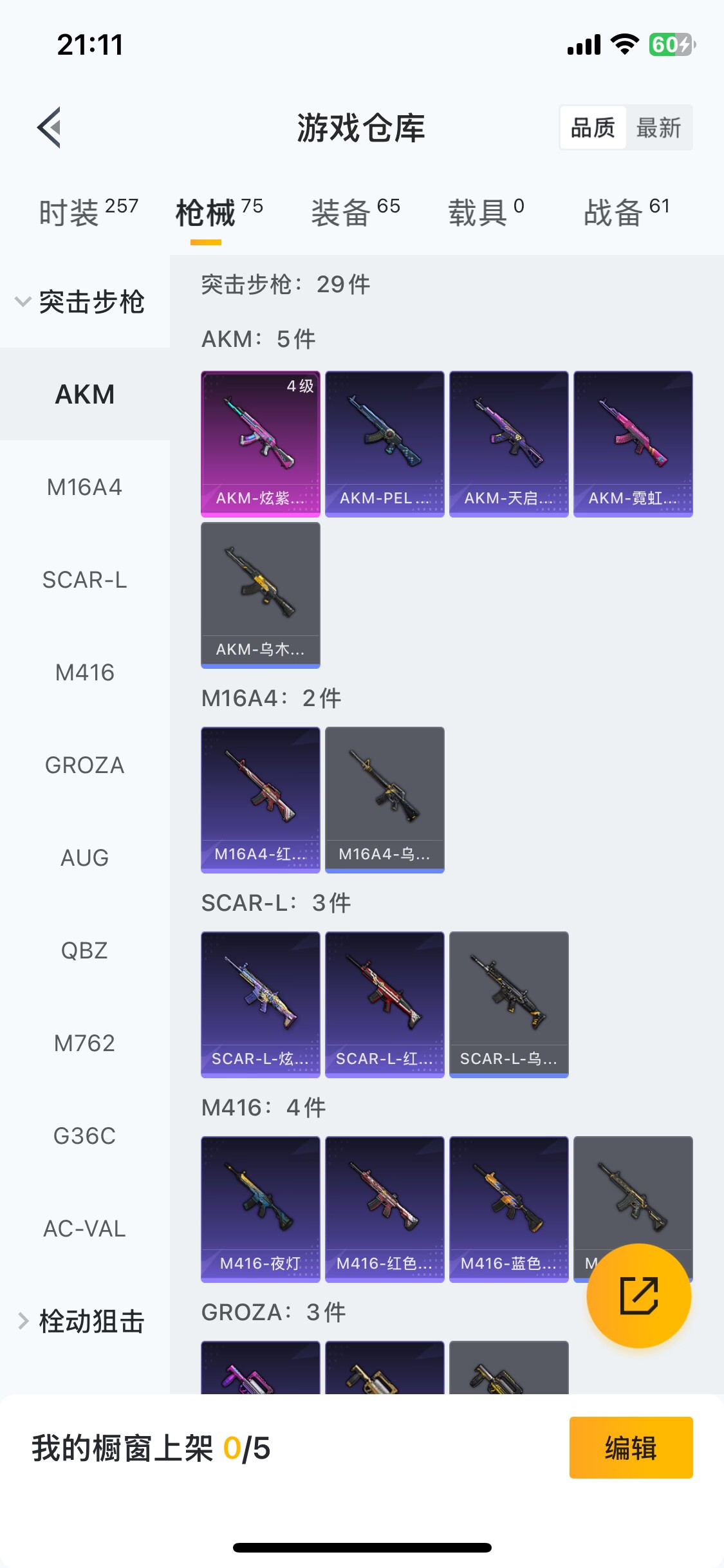Image resolution: width=724 pixels, height=1568 pixels.
Task: Jump to M762 in the sidebar
Action: coord(84,1043)
